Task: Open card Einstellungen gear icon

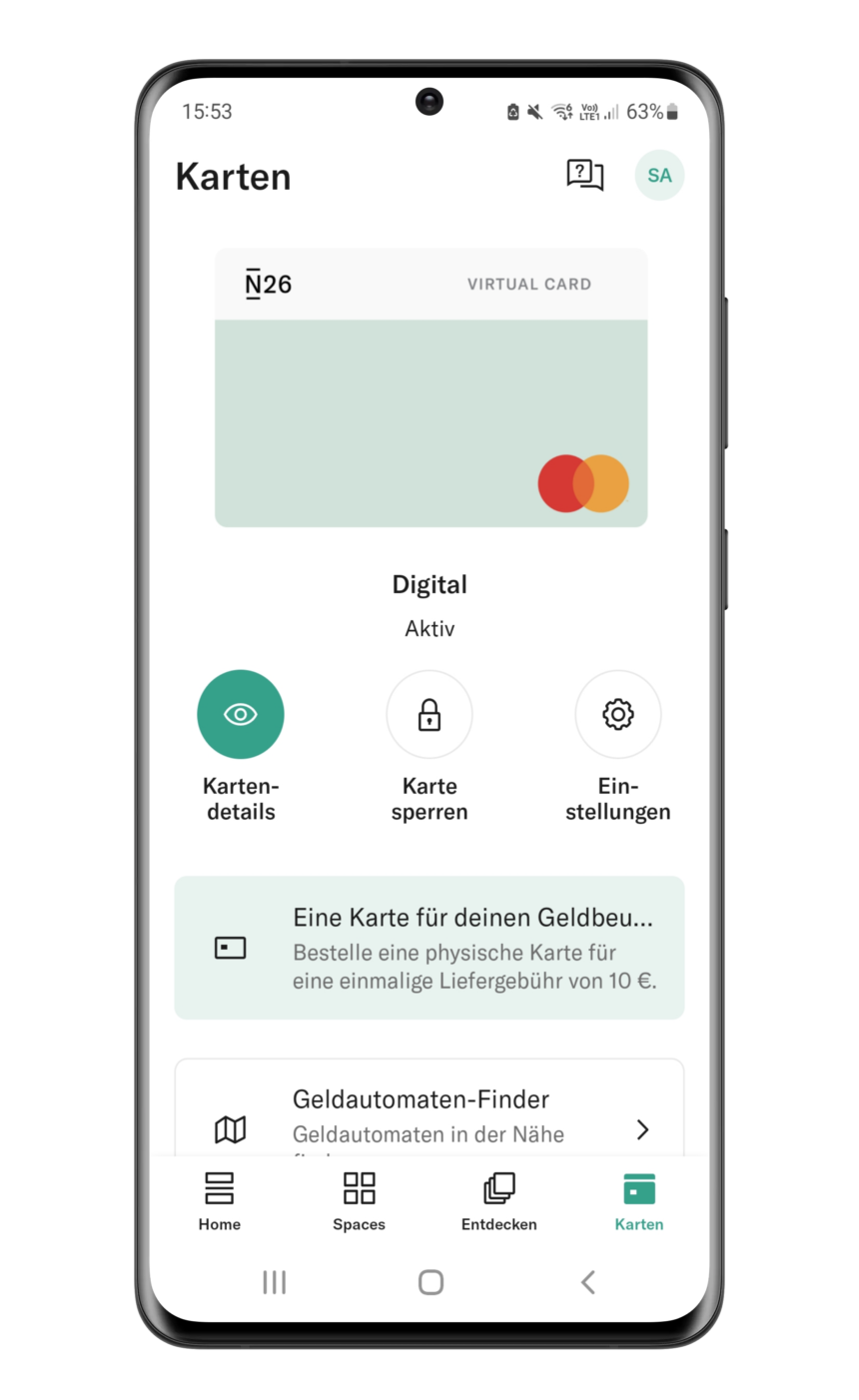Action: click(618, 714)
